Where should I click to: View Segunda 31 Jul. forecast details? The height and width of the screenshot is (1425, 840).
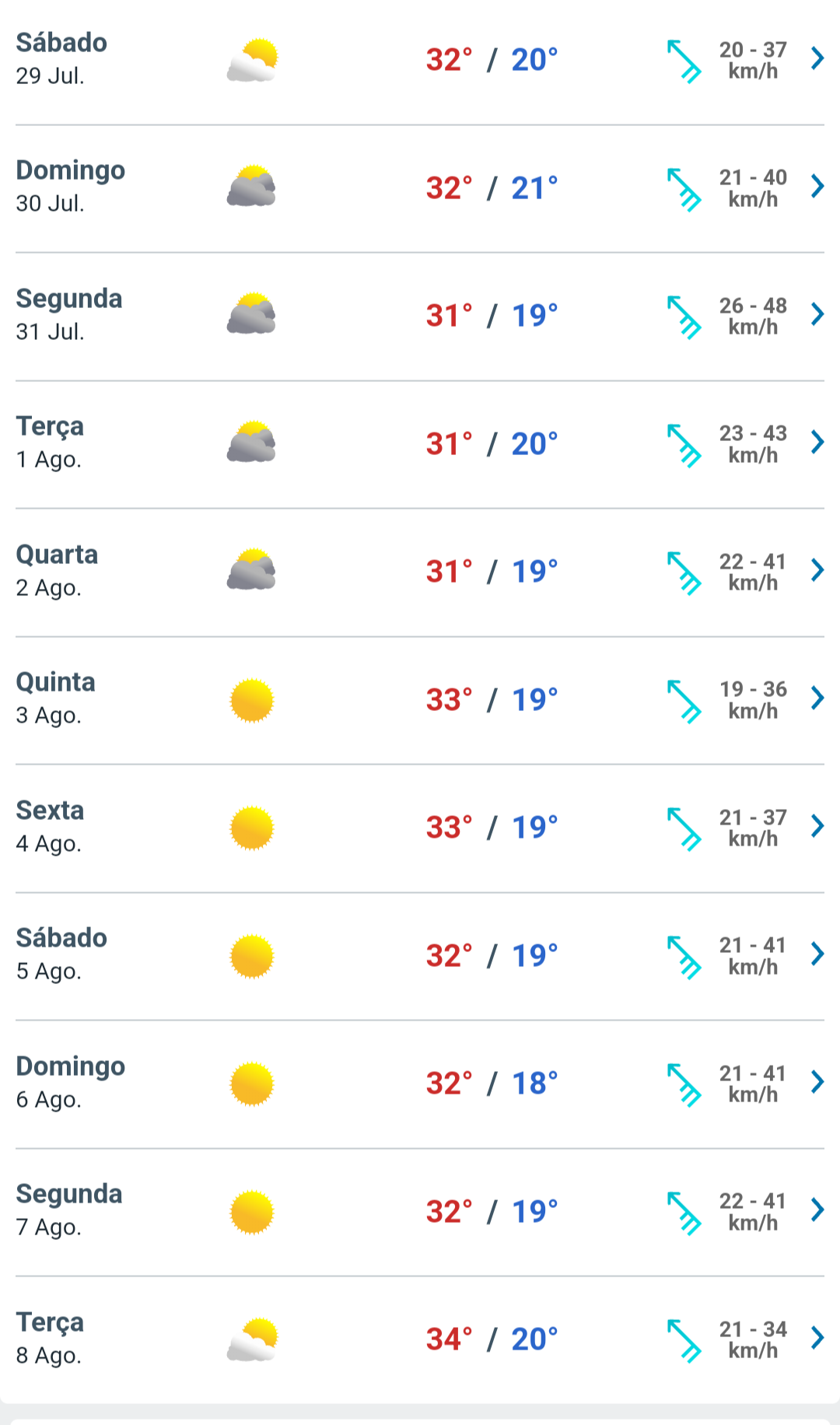[x=420, y=315]
